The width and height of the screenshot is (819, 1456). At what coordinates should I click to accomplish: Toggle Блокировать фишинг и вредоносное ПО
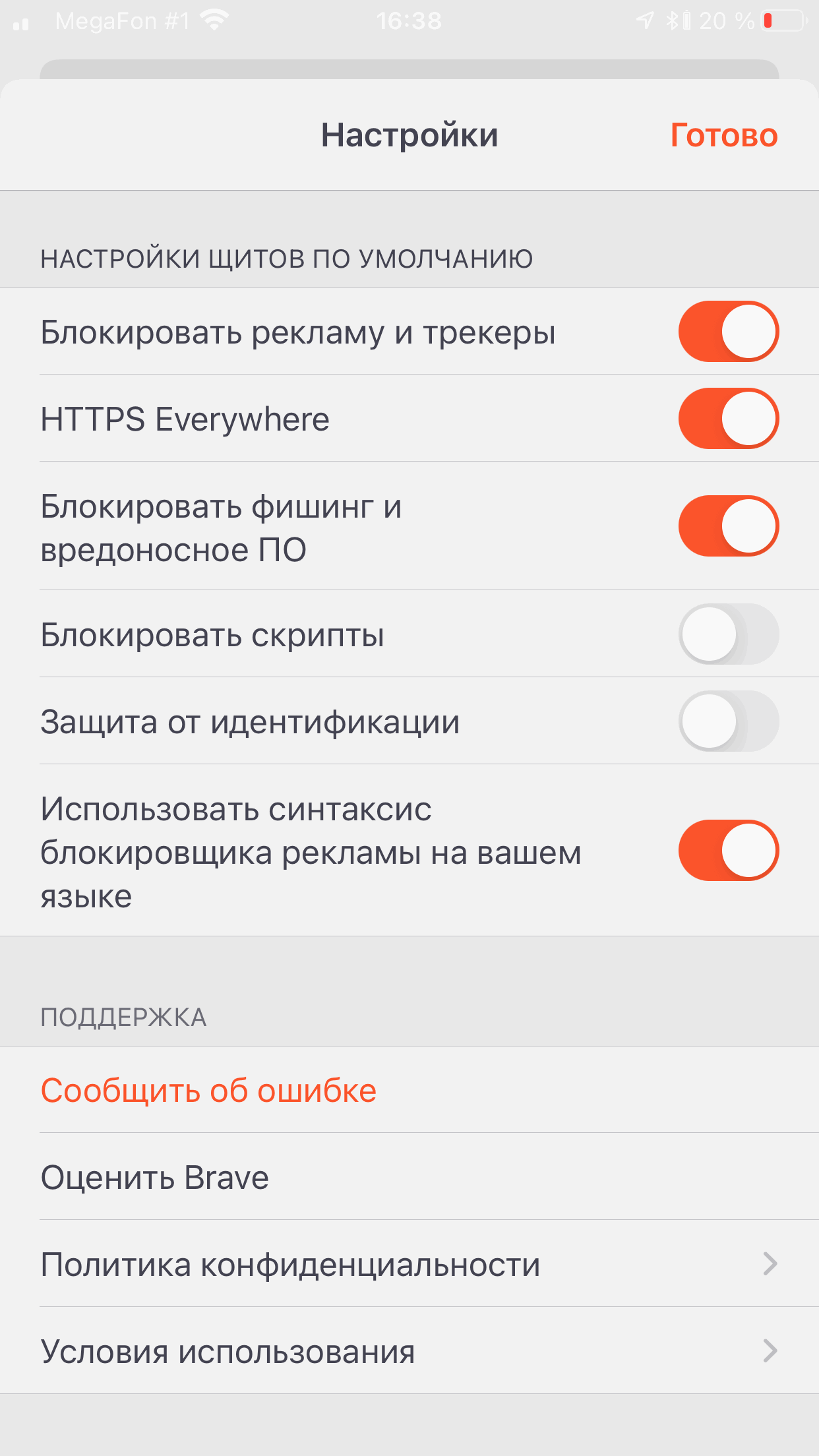728,526
